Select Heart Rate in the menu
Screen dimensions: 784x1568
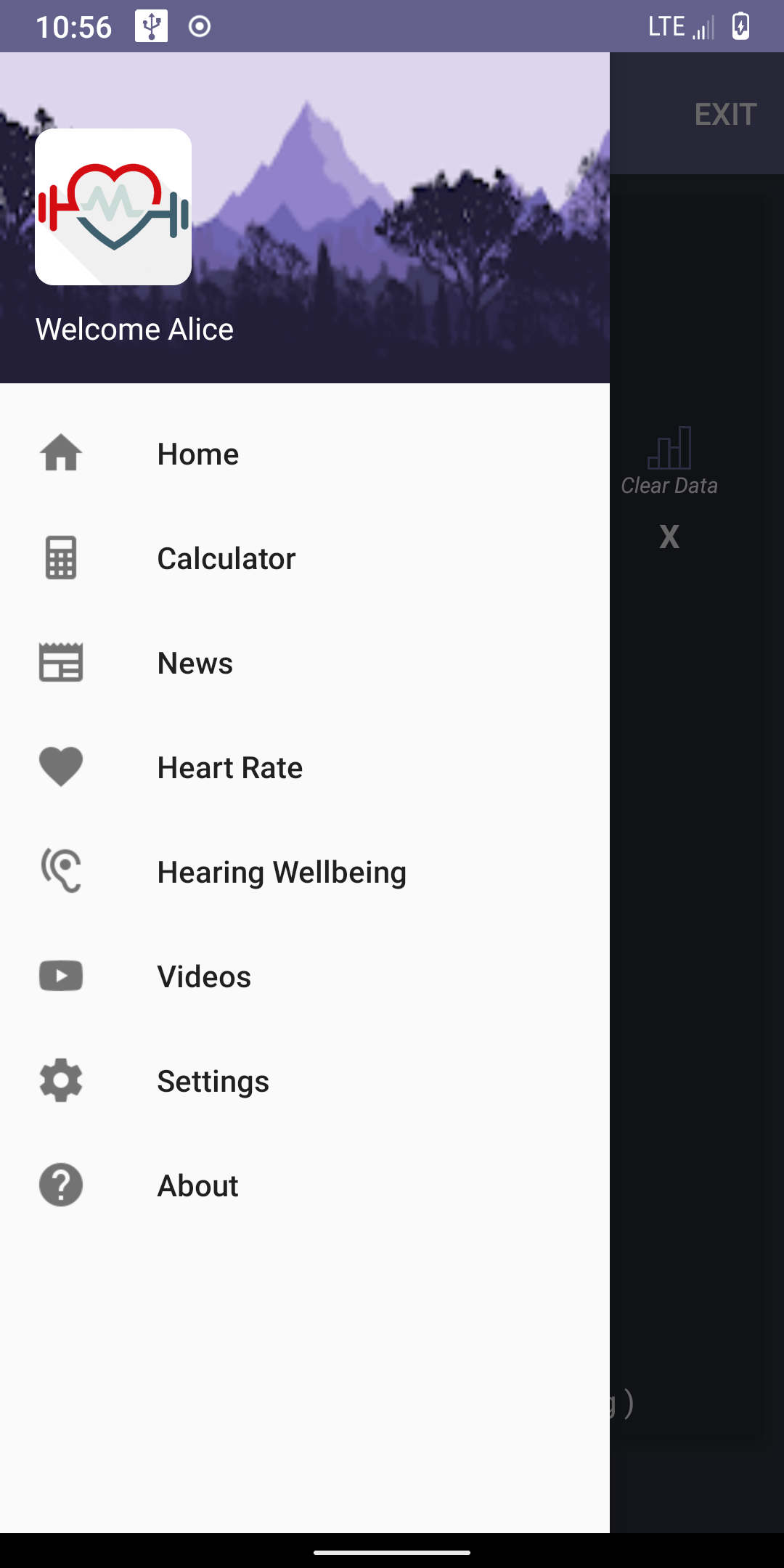229,768
